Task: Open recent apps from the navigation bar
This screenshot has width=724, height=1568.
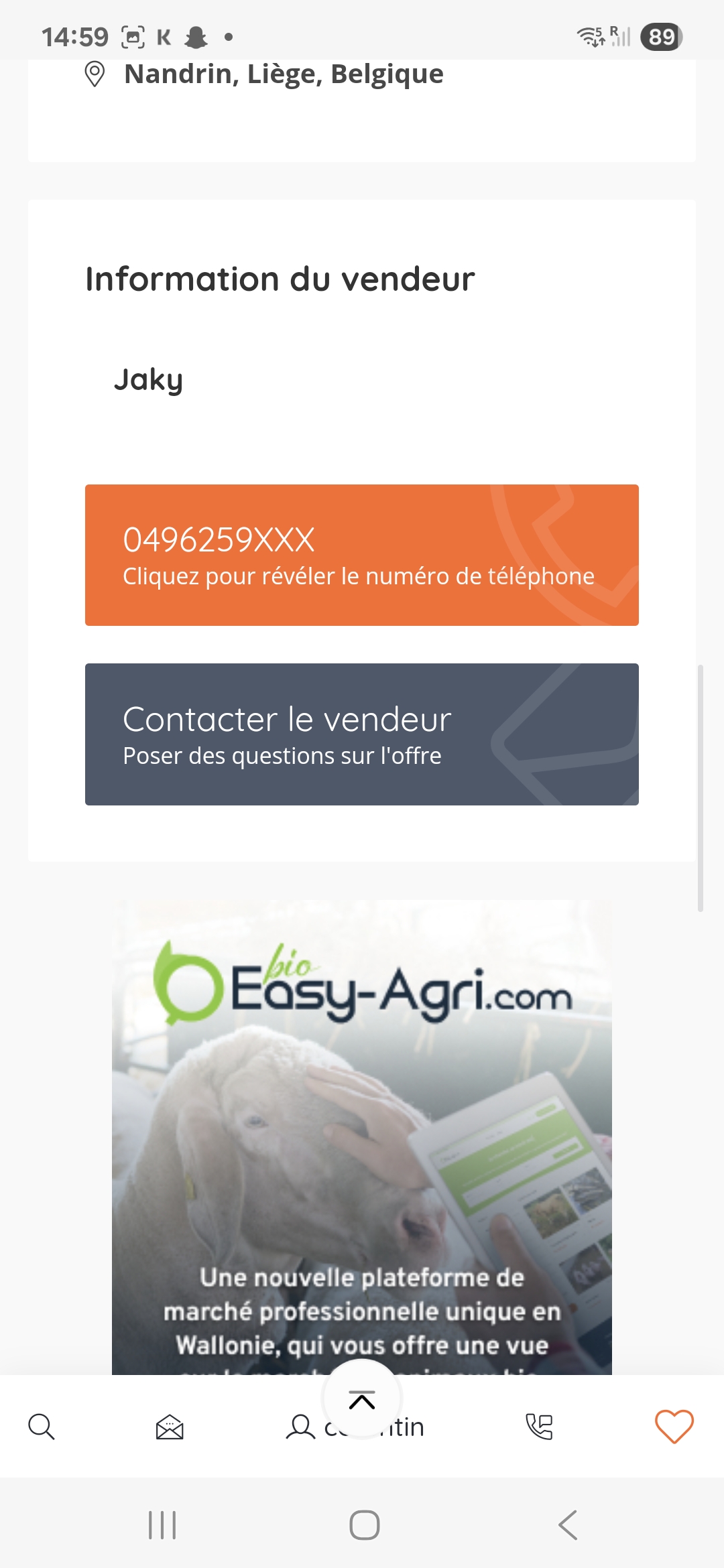Action: coord(162,1525)
